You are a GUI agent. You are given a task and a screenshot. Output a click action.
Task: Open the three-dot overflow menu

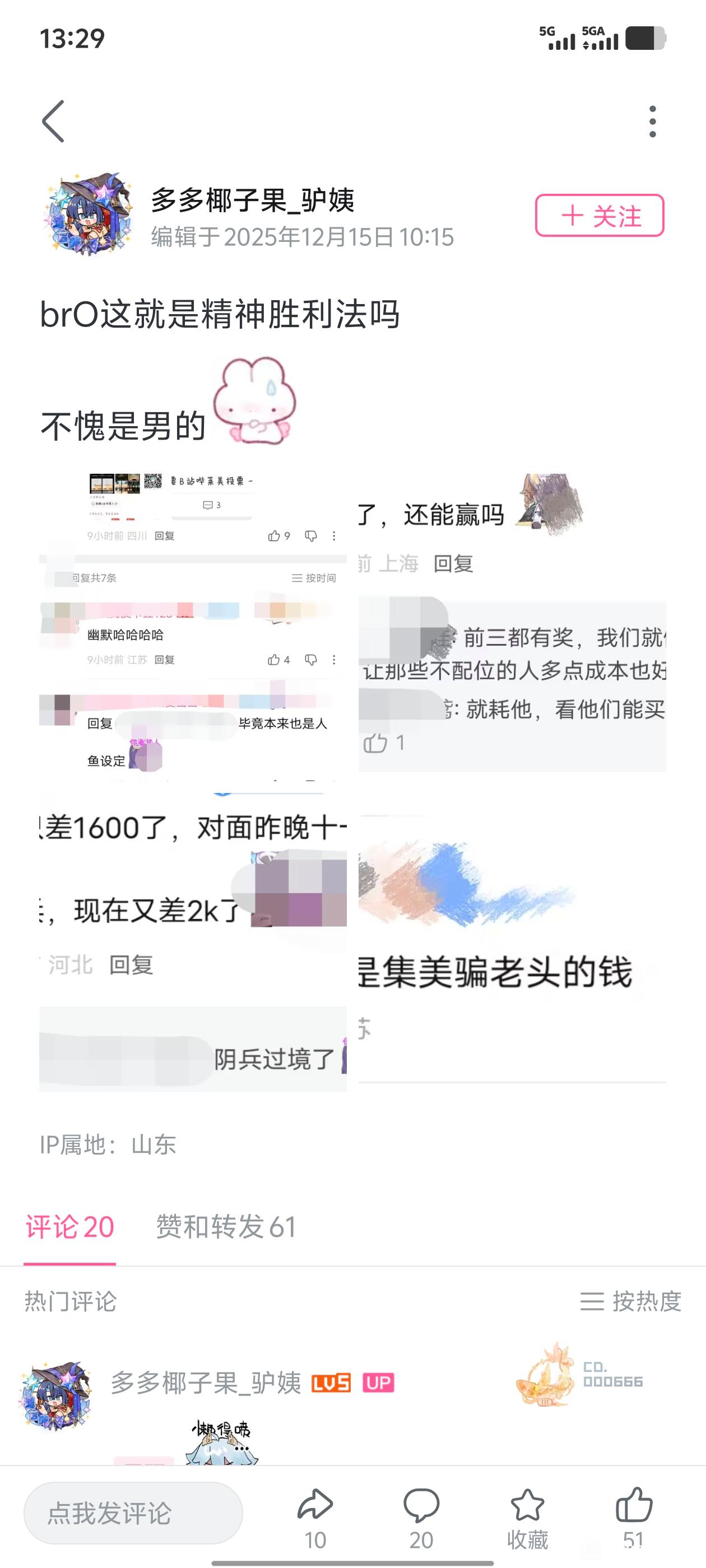[652, 122]
